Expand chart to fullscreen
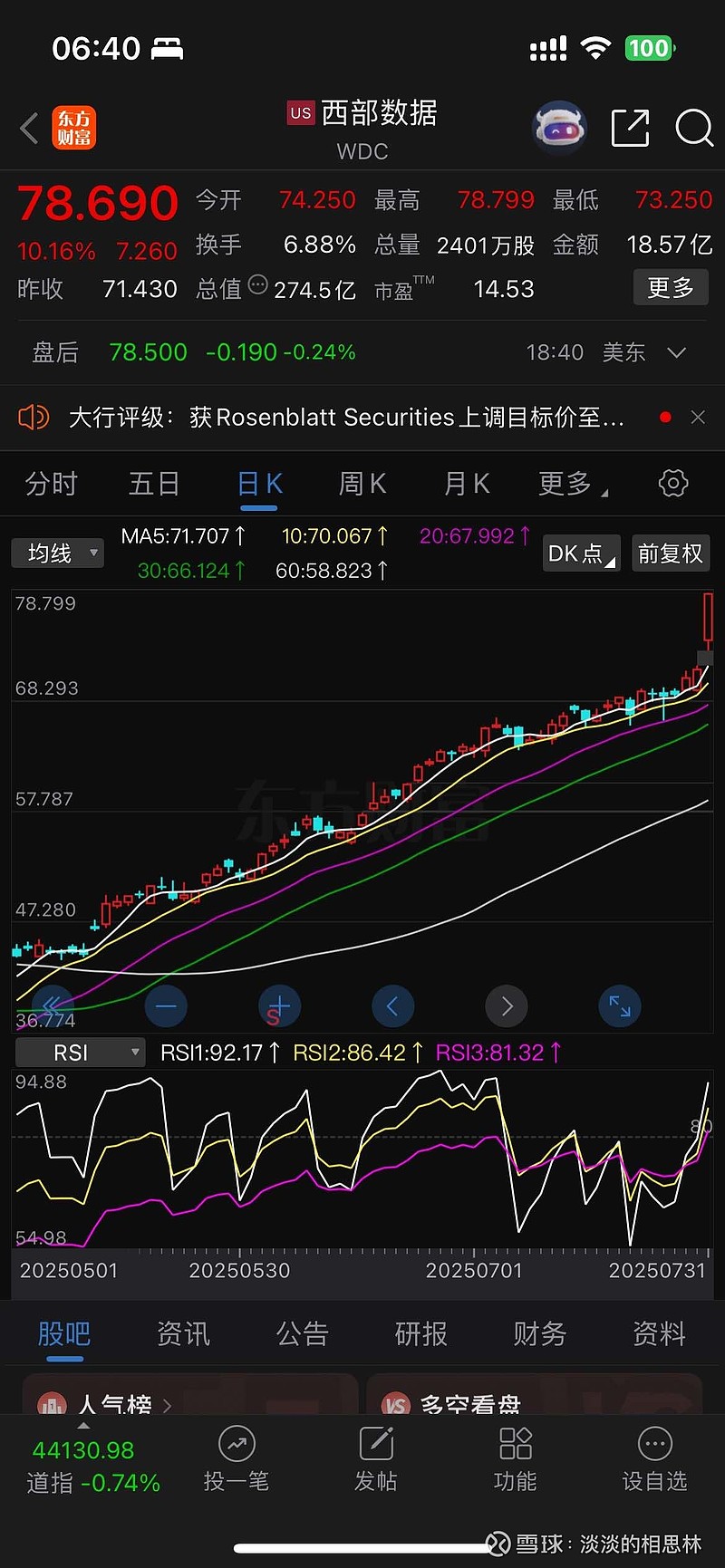Screen dimensions: 725x1568 (620, 1005)
